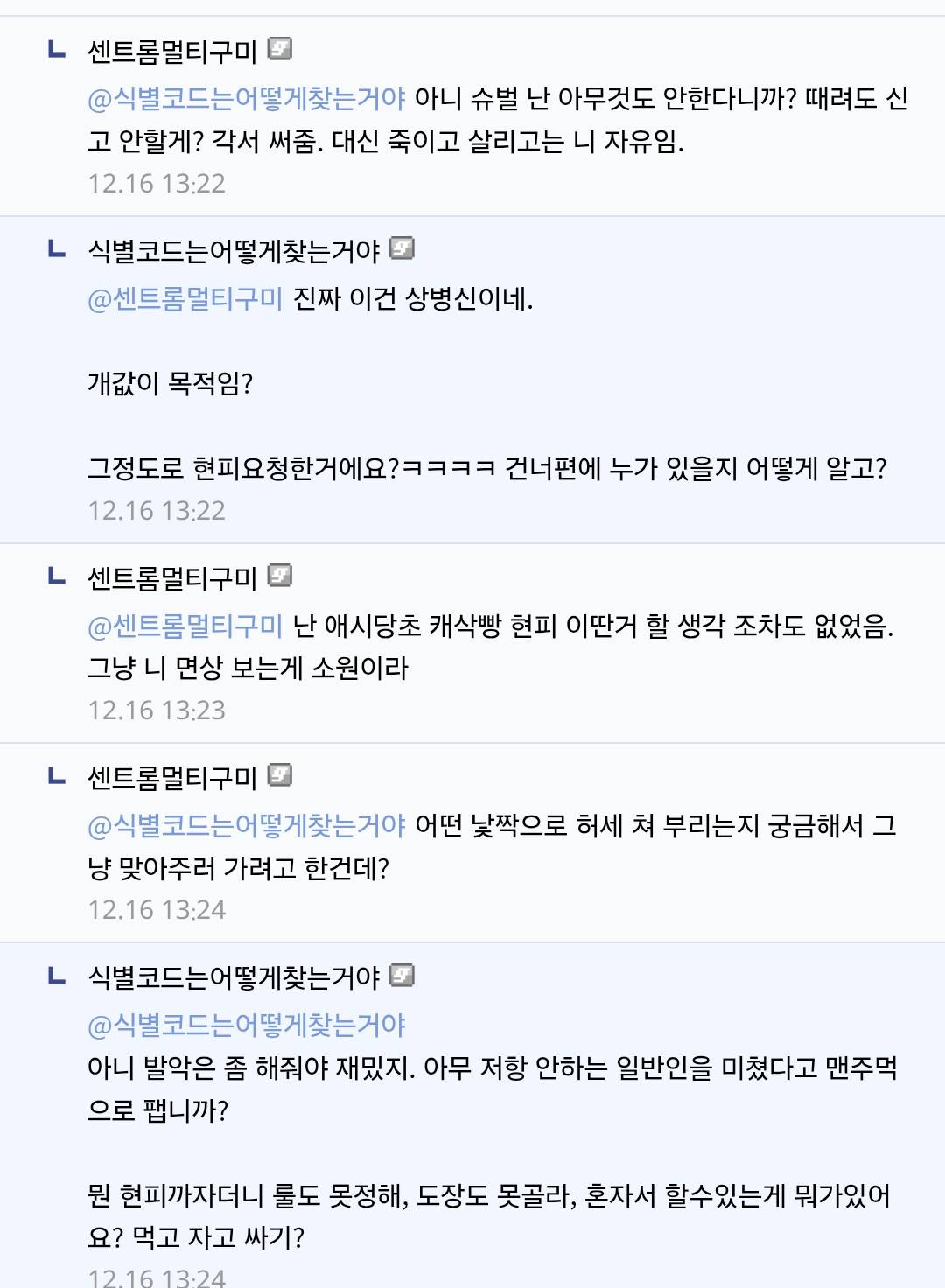Tap the @센트롬멀티구미 mention before 난 애시당초
Image resolution: width=945 pixels, height=1288 pixels.
click(x=185, y=626)
